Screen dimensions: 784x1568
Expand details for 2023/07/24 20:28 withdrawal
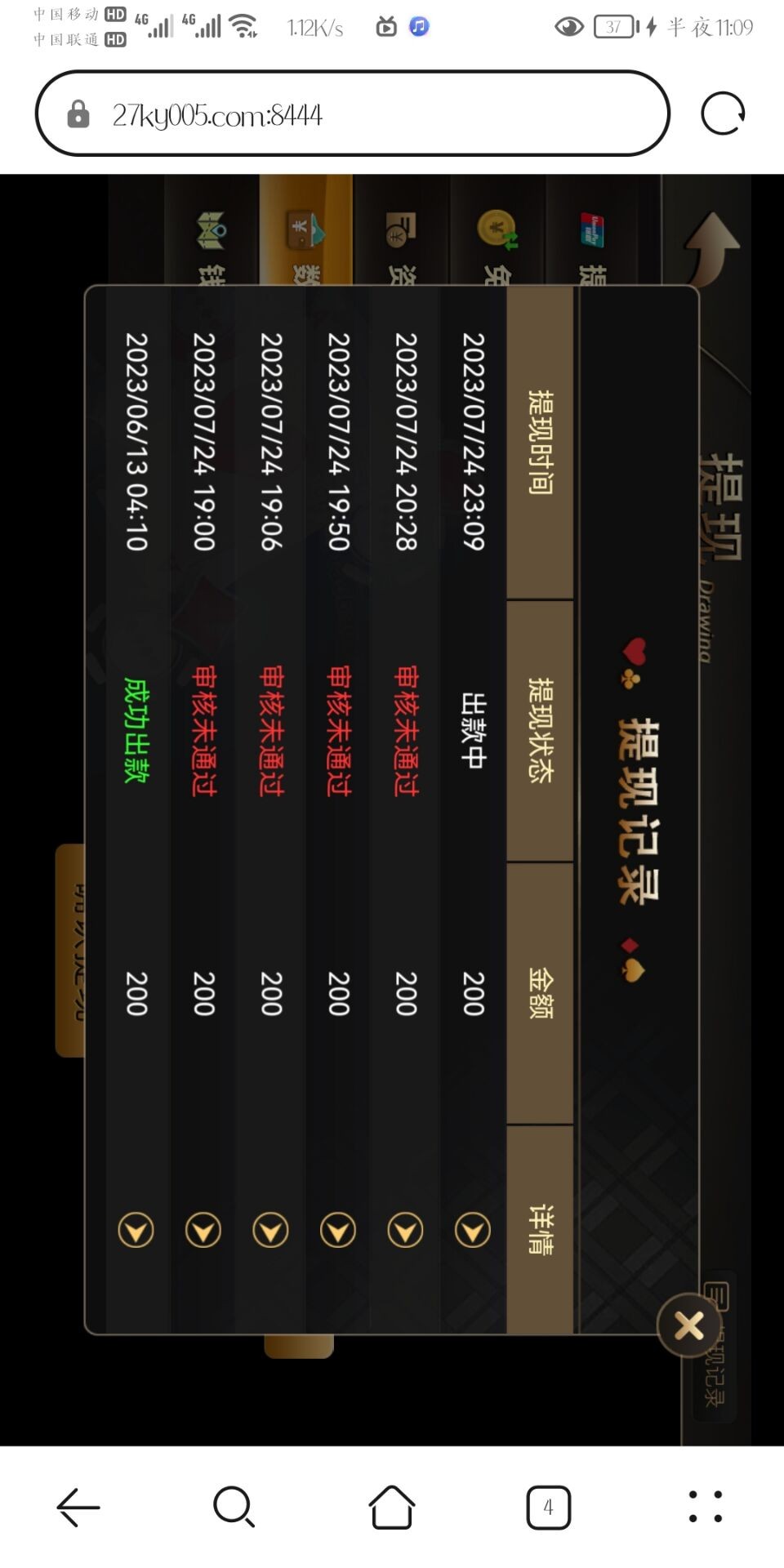coord(405,1230)
